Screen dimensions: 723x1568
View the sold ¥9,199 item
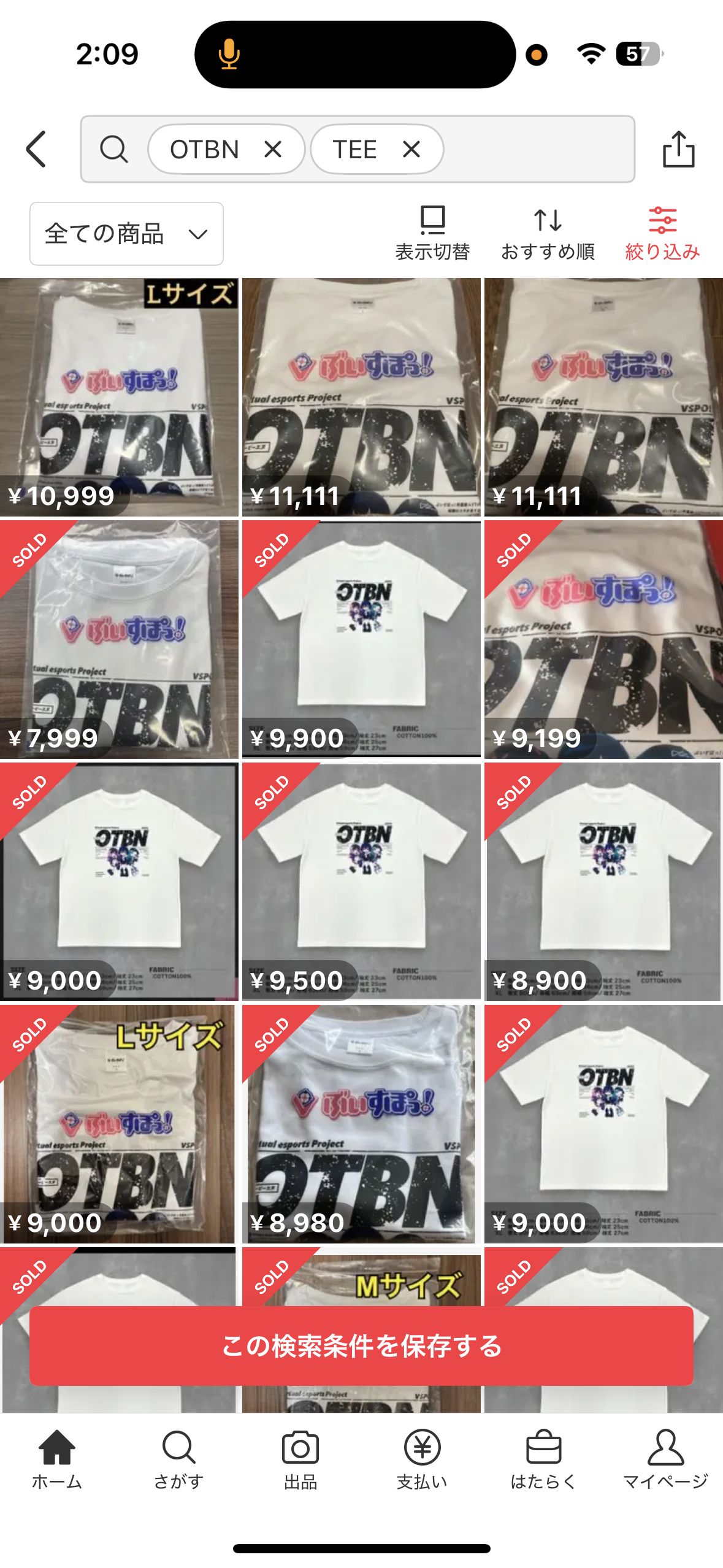point(603,639)
